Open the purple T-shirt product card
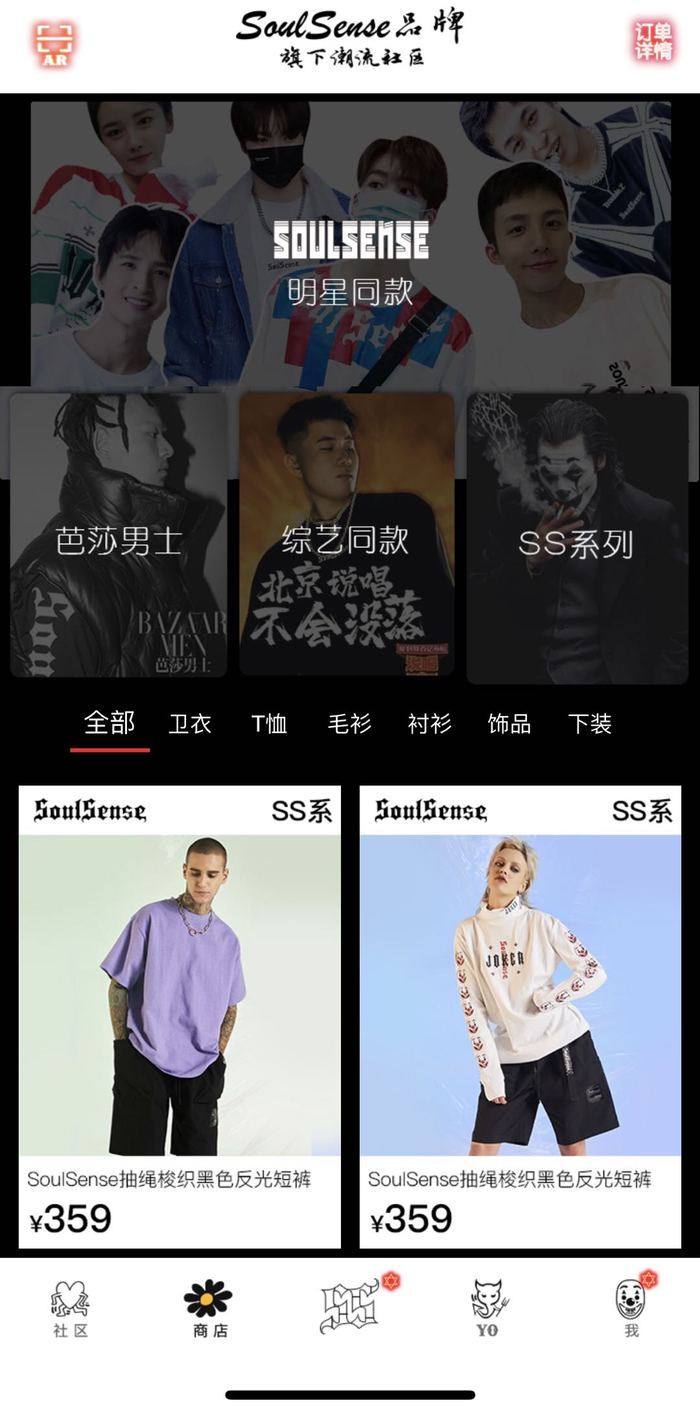The height and width of the screenshot is (1414, 700). coord(180,1015)
